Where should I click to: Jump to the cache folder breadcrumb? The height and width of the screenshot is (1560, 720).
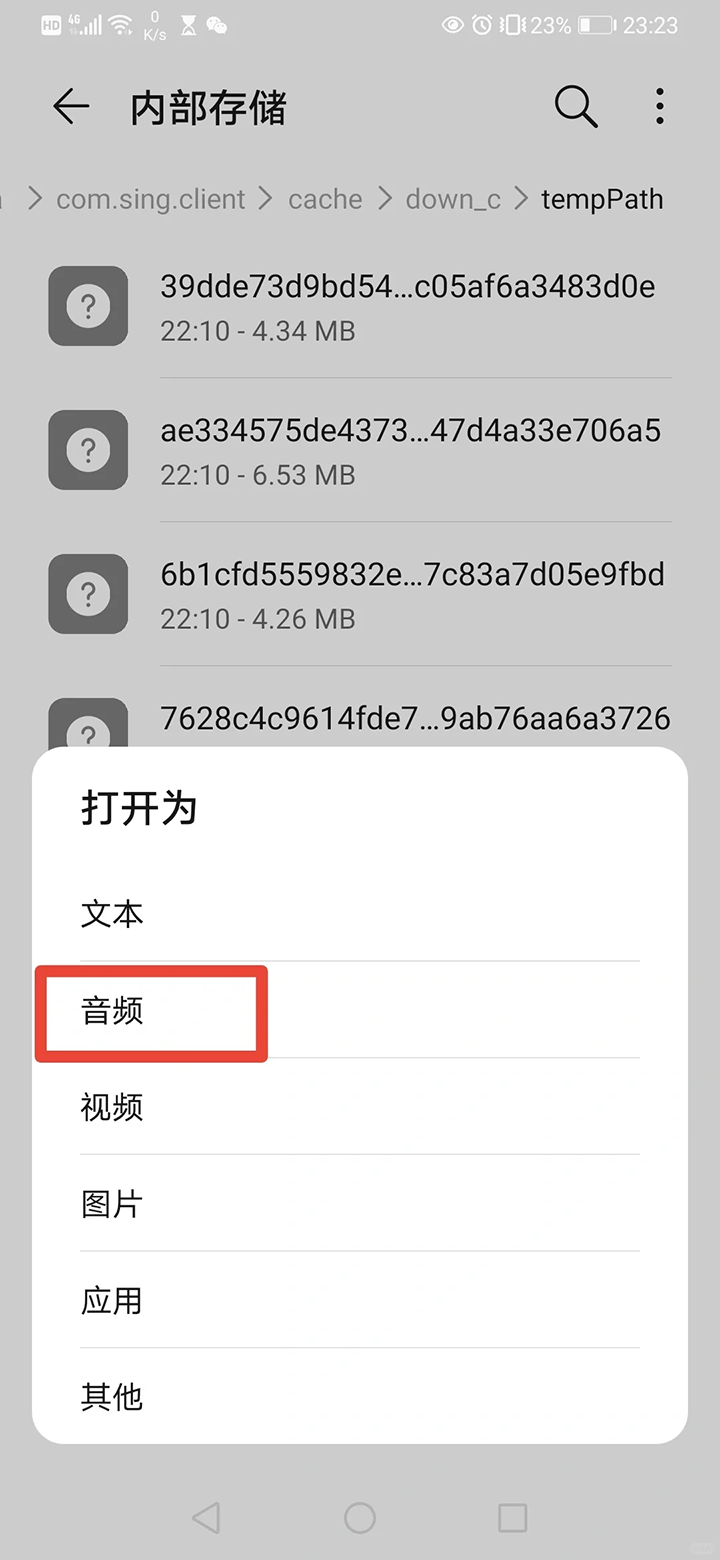[325, 199]
